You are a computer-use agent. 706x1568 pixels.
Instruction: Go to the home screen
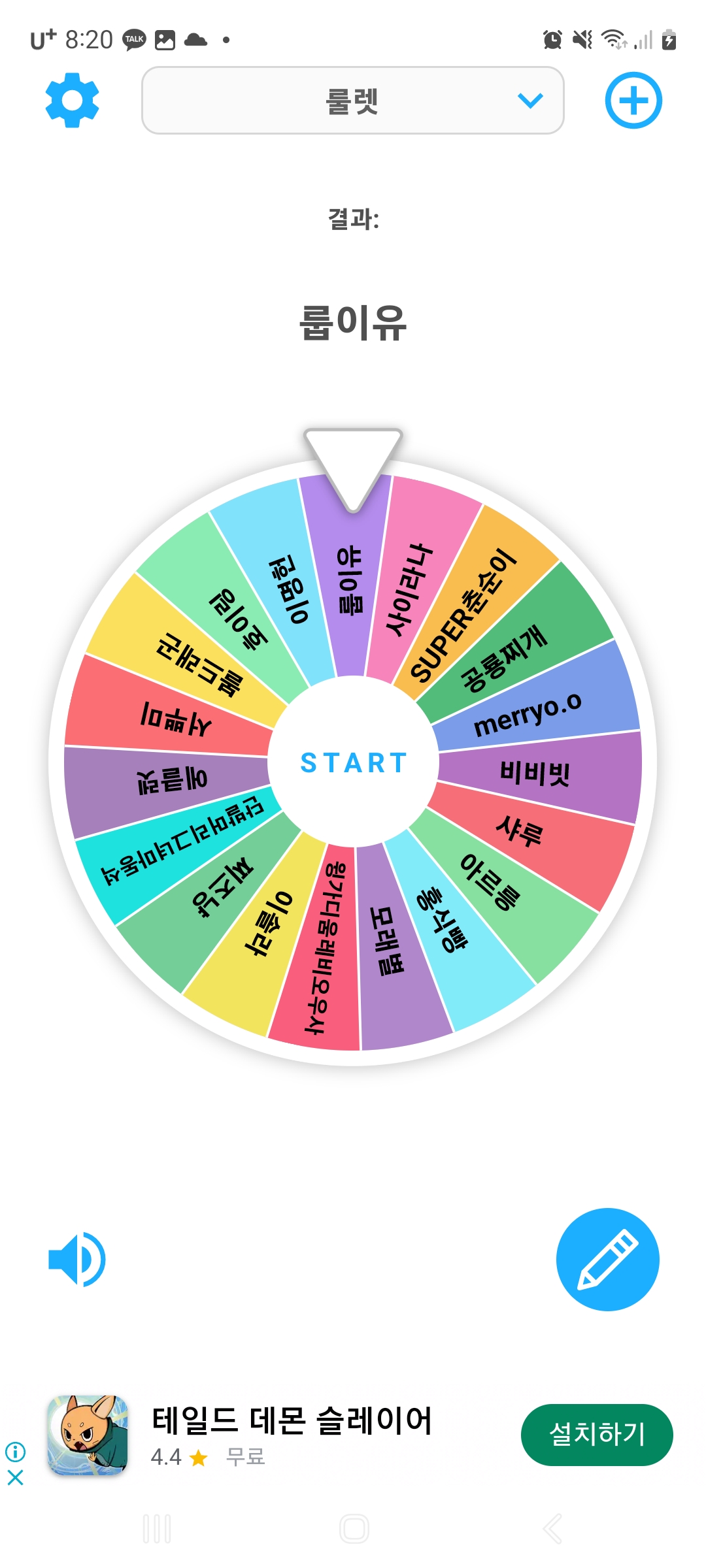(354, 1529)
